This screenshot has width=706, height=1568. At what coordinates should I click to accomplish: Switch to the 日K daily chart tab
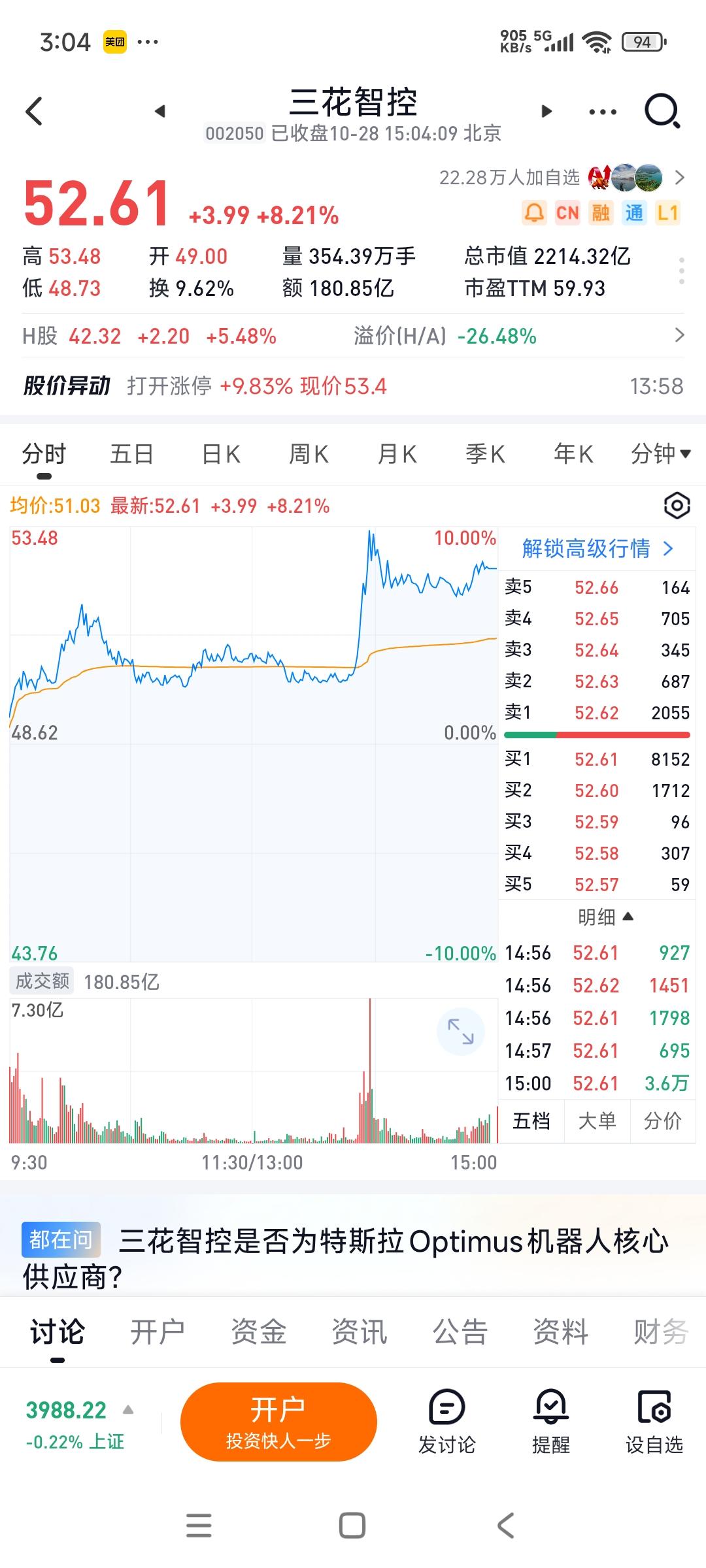point(220,453)
